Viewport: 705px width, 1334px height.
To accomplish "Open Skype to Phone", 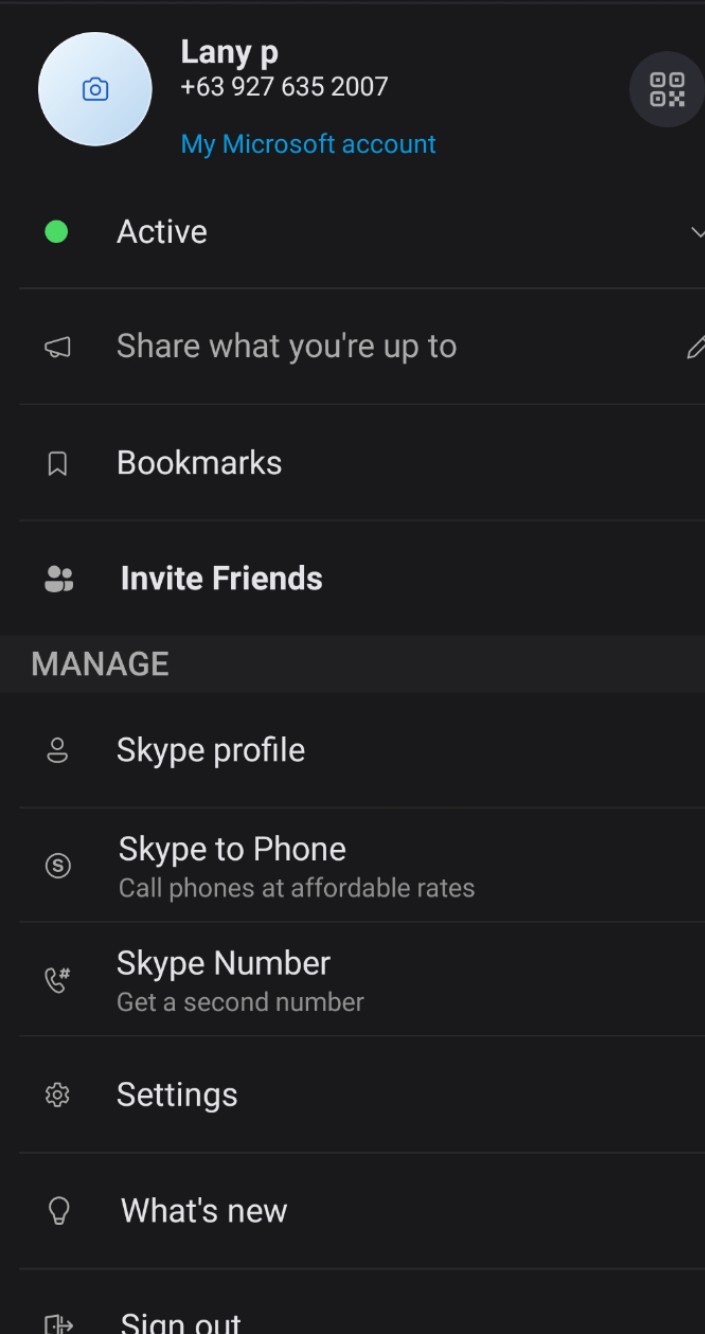I will (x=362, y=865).
